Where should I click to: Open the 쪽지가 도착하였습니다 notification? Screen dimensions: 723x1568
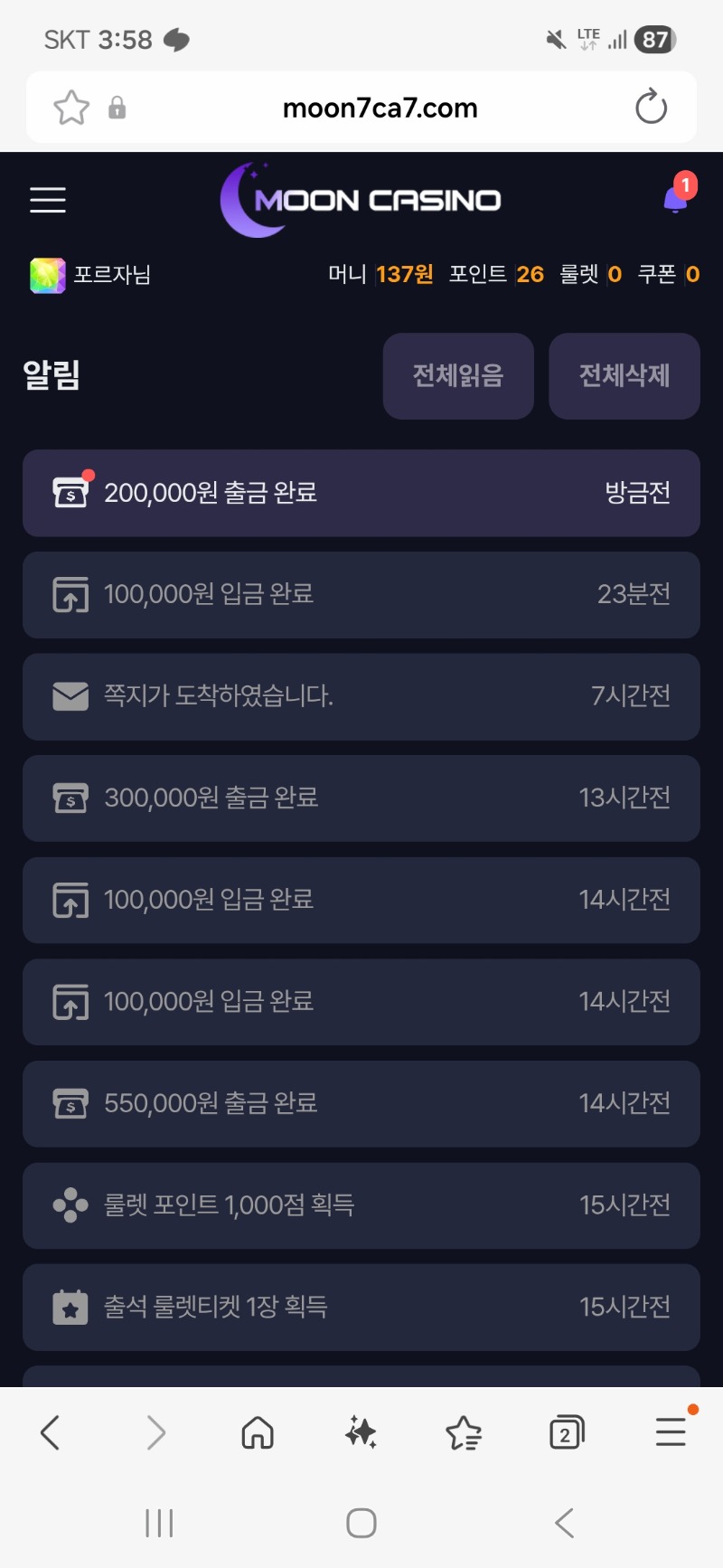(x=361, y=696)
